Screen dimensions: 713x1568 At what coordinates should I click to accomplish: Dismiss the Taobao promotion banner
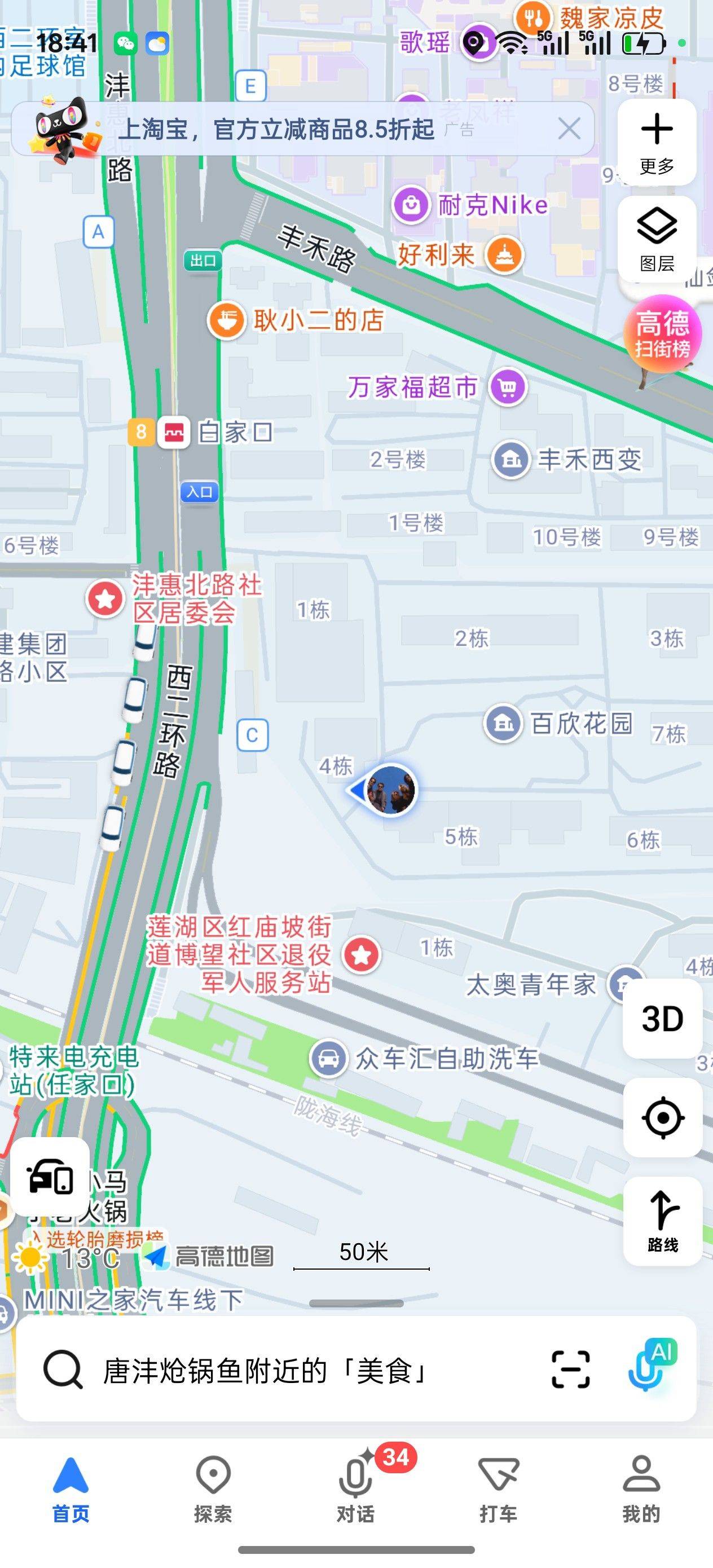point(568,129)
